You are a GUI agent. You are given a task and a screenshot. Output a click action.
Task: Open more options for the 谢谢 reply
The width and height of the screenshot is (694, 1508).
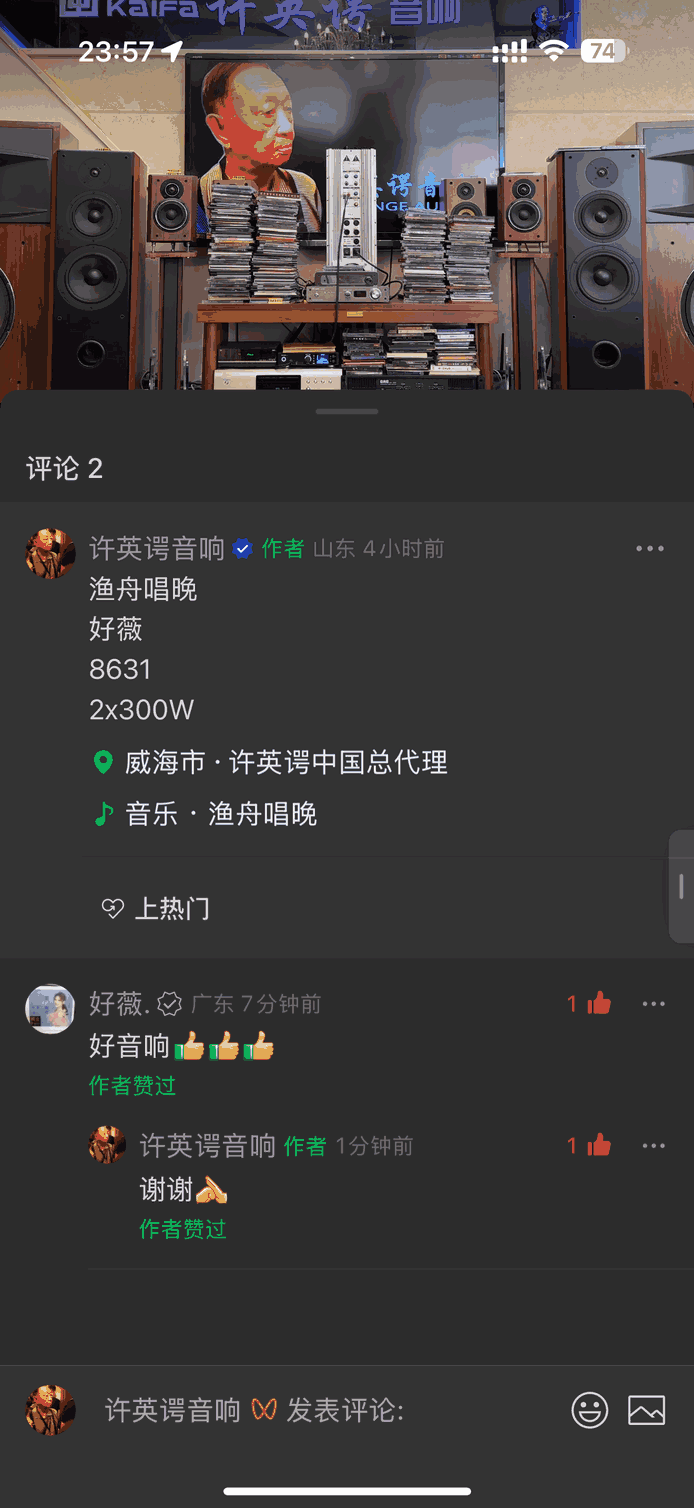tap(653, 1146)
